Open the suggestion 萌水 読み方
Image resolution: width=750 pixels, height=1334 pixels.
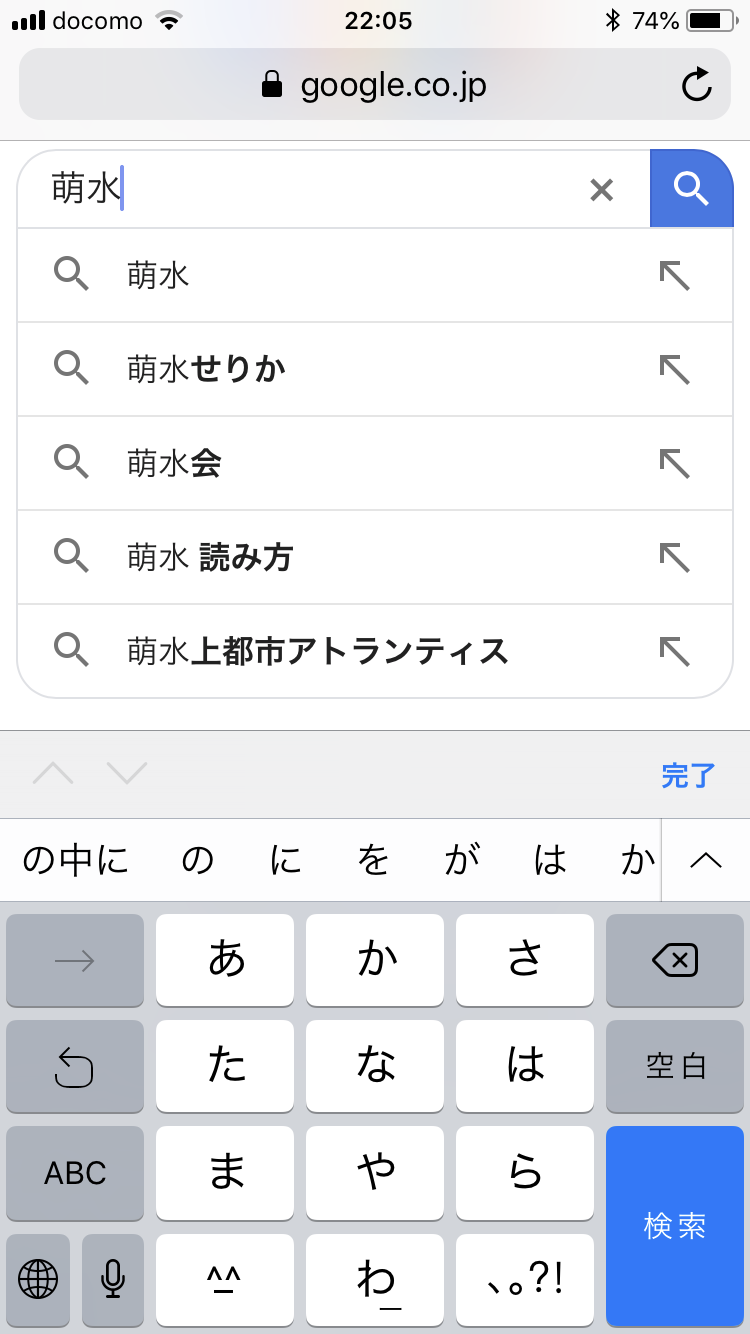point(300,557)
